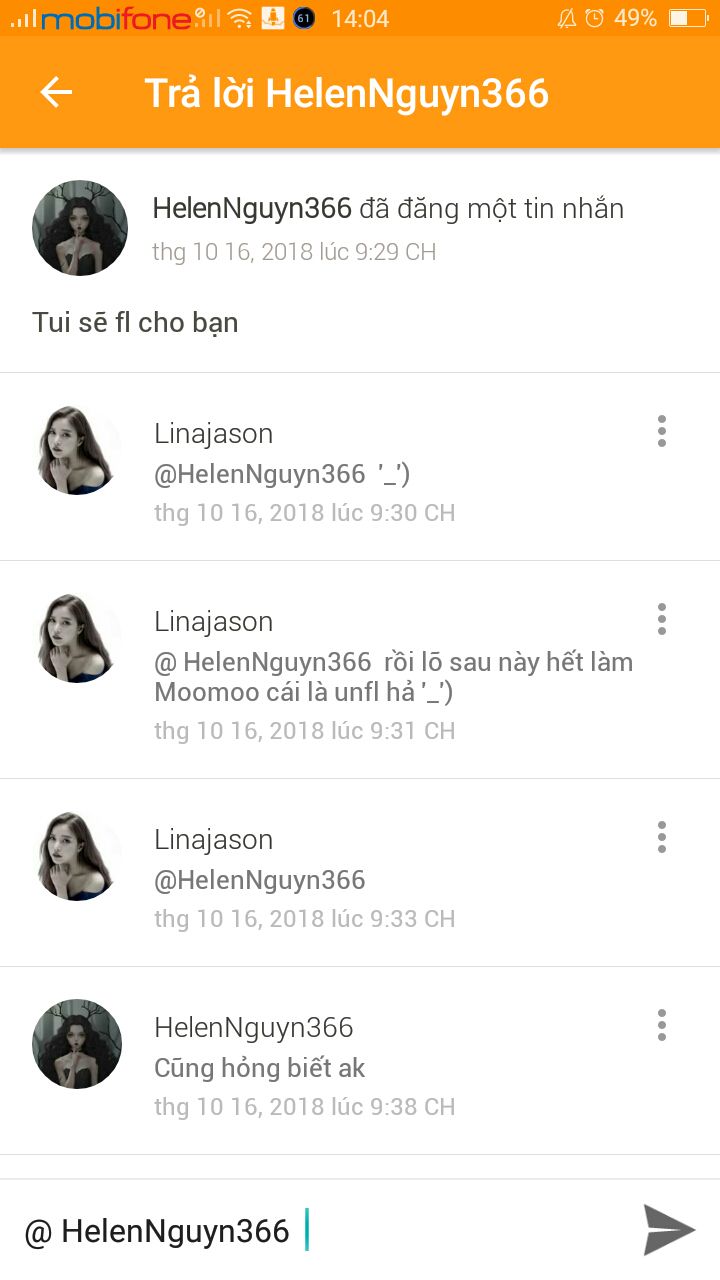
Task: Open options for HelenNguyn366's 9:38 CH reply
Action: click(661, 1025)
